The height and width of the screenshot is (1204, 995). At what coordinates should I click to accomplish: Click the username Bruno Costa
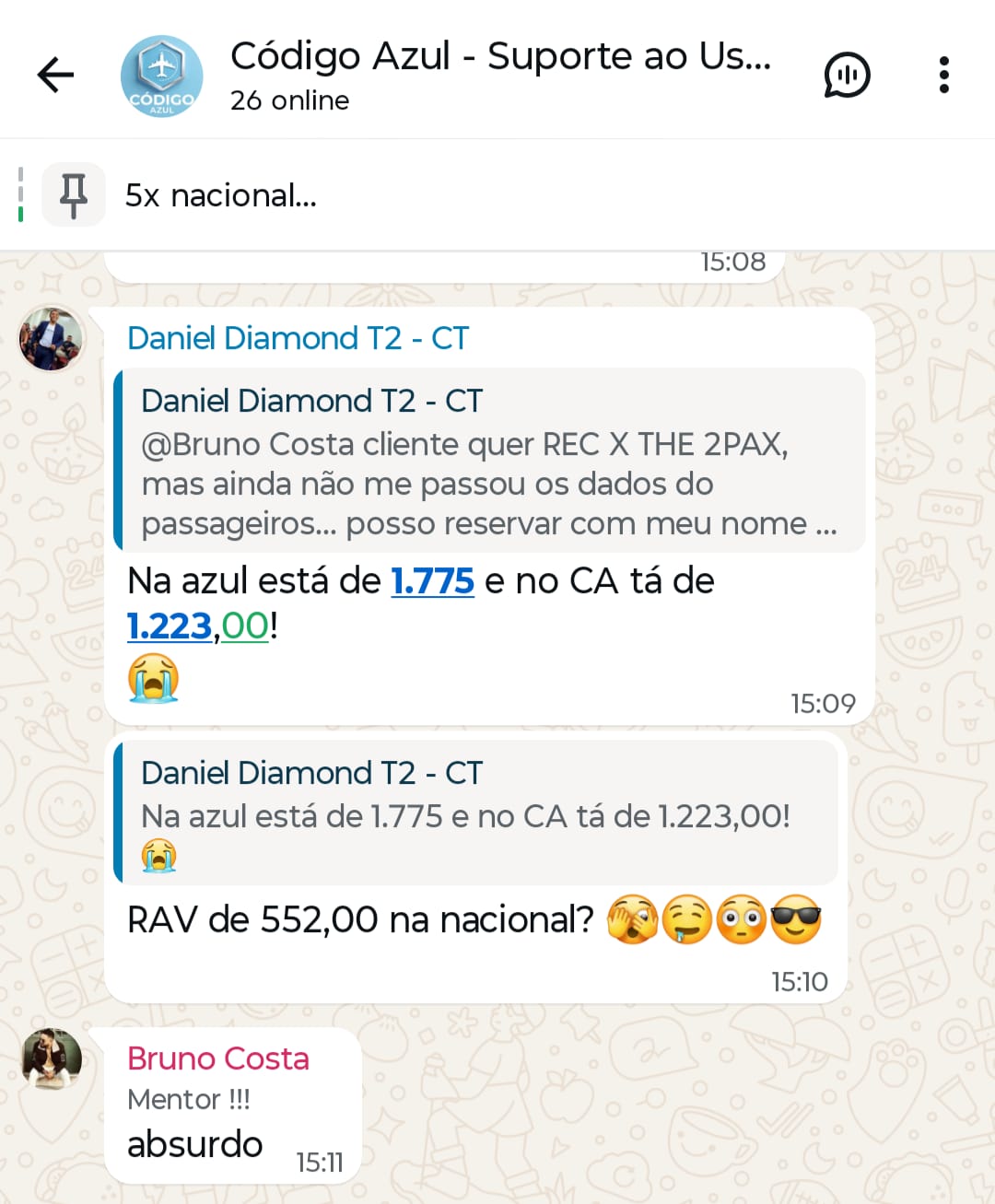pyautogui.click(x=217, y=1058)
